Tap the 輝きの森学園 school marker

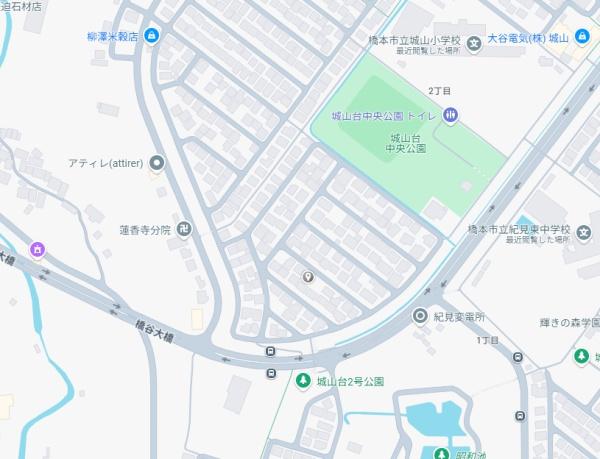tap(581, 355)
